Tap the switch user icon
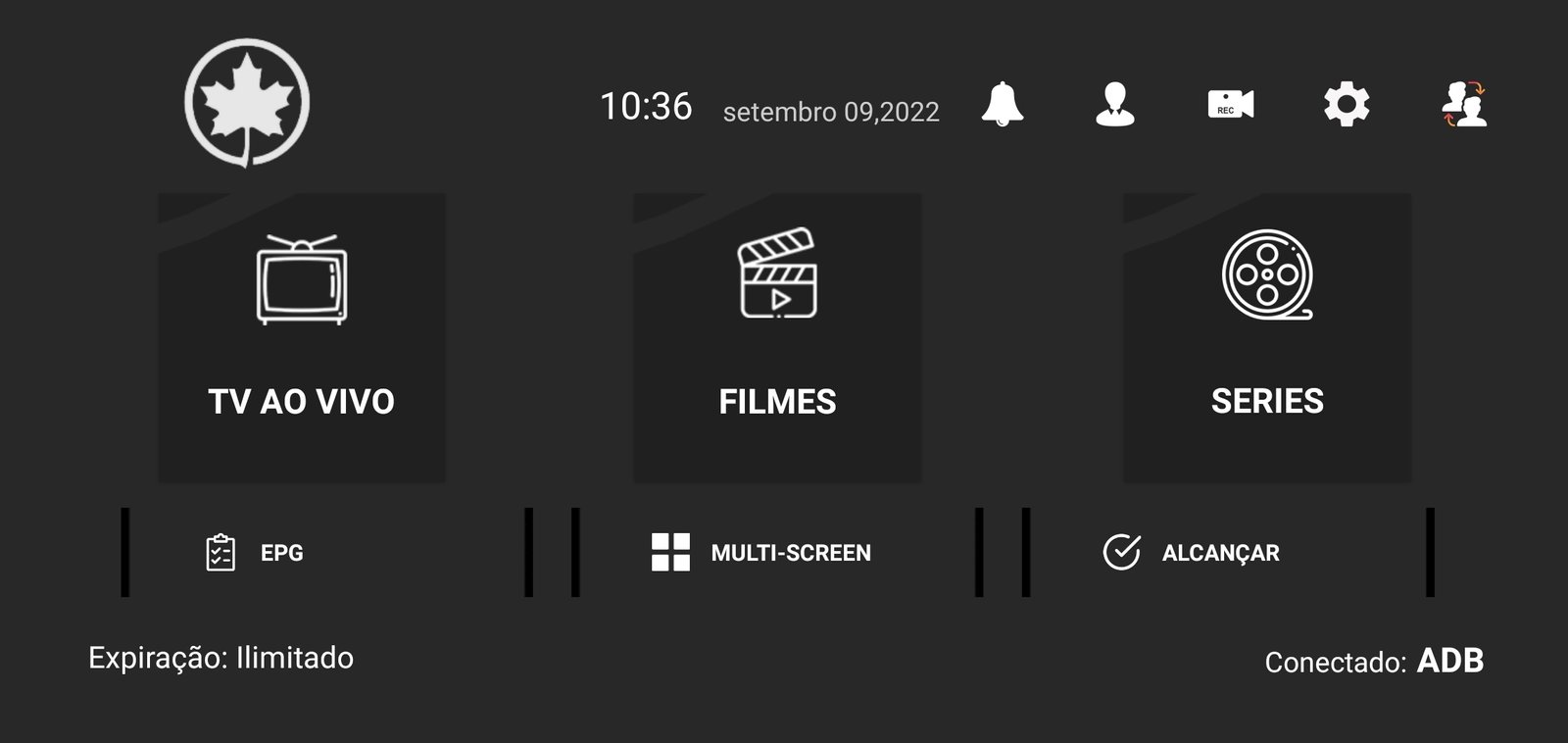Viewport: 1568px width, 743px height. pos(1463,104)
